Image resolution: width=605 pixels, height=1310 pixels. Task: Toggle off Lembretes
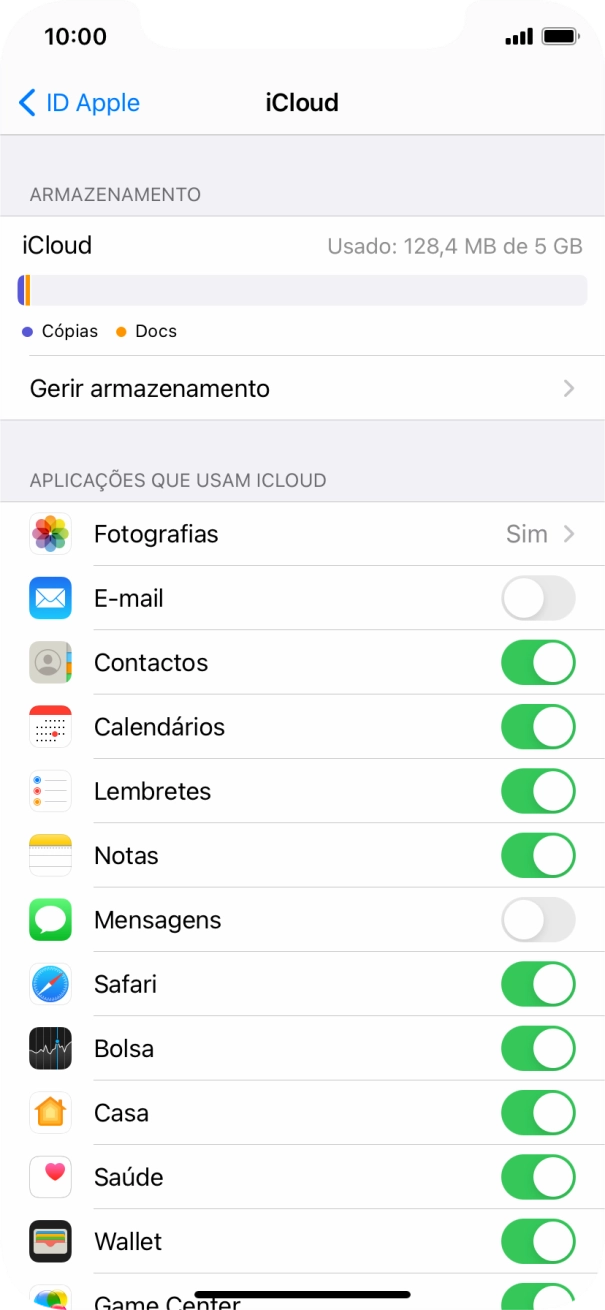click(538, 792)
